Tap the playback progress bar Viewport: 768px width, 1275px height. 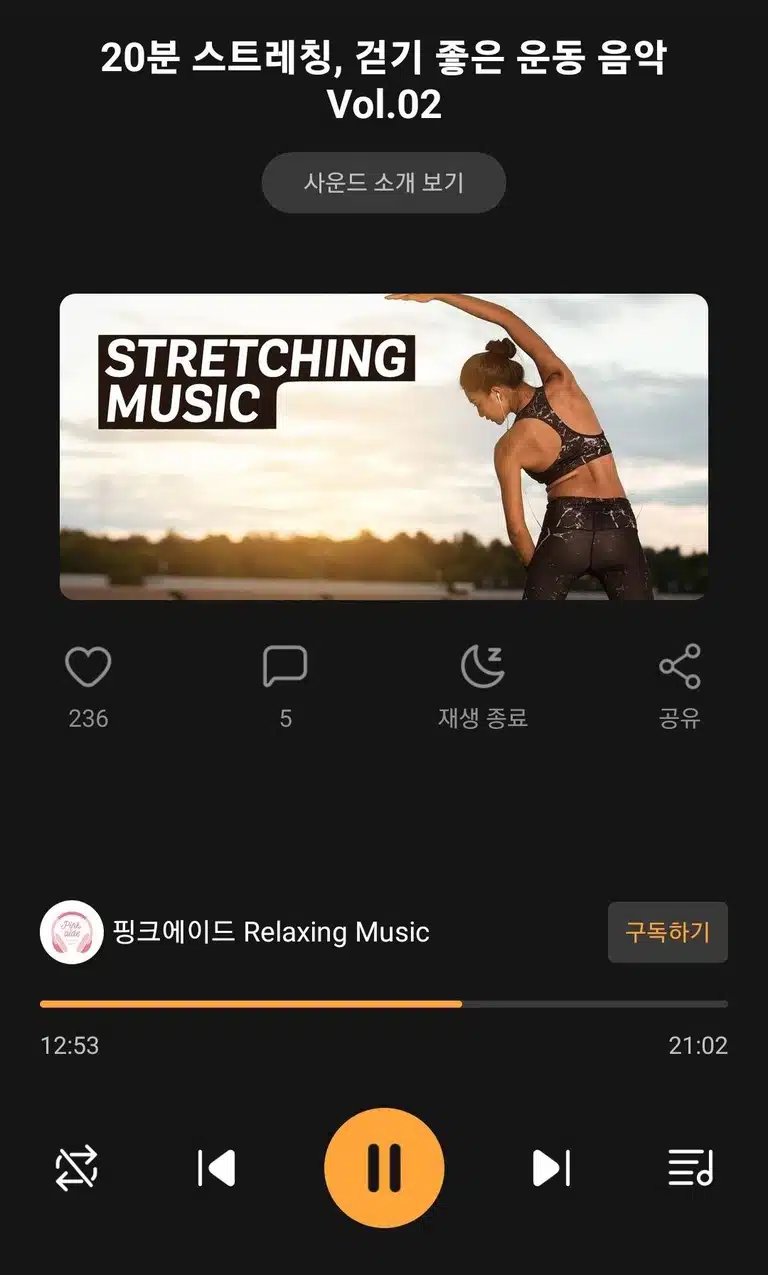pos(384,1003)
